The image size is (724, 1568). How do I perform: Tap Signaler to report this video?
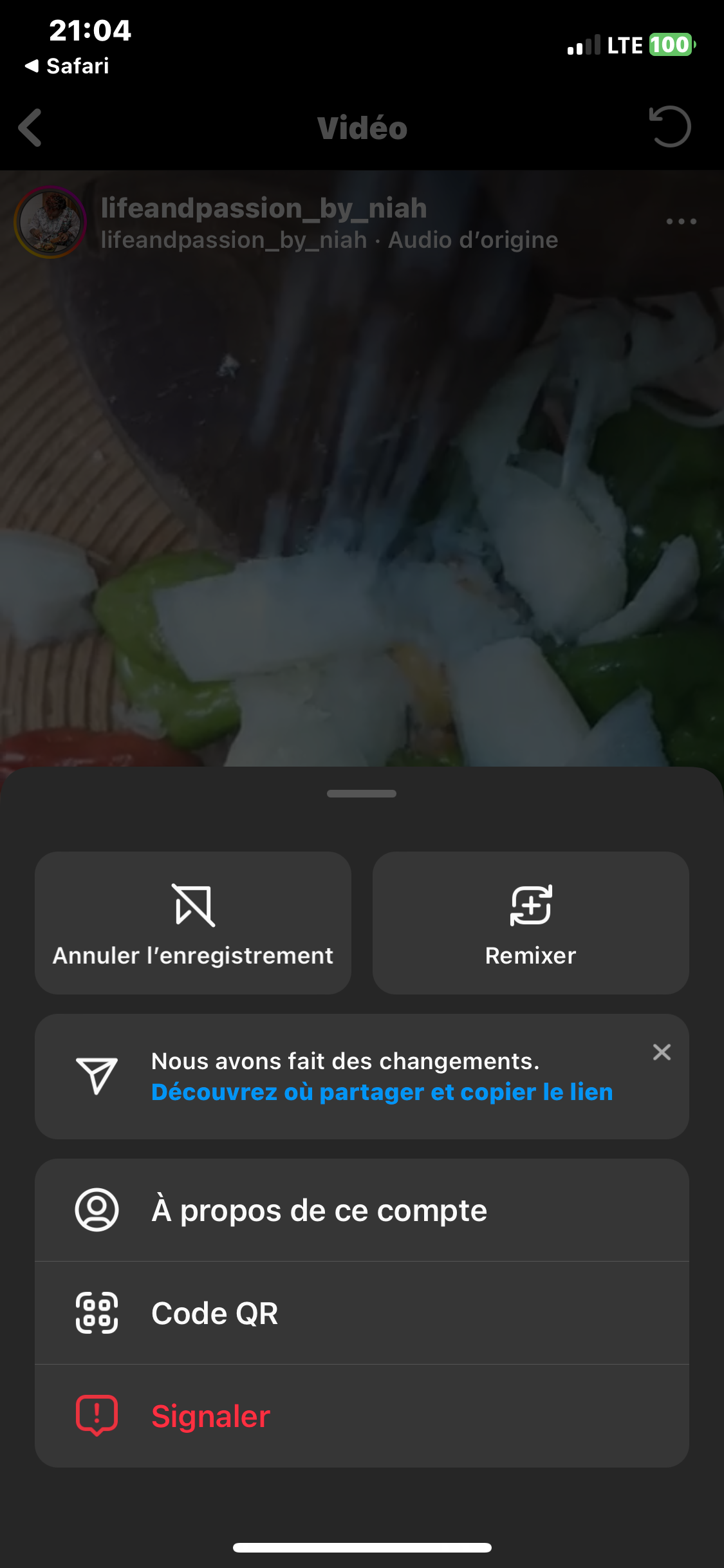(362, 1416)
